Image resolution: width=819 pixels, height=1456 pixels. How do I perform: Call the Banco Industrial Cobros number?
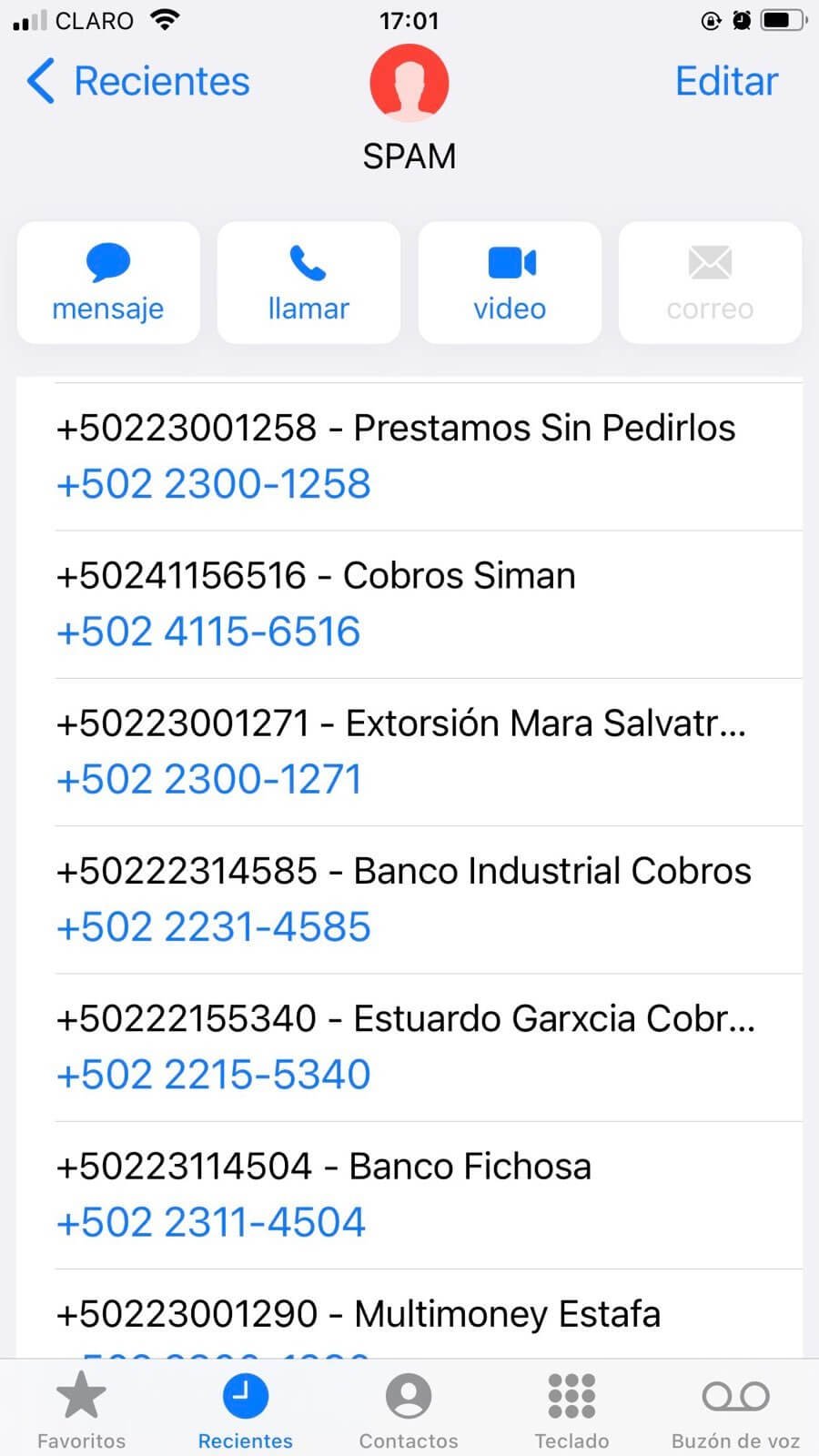coord(214,927)
